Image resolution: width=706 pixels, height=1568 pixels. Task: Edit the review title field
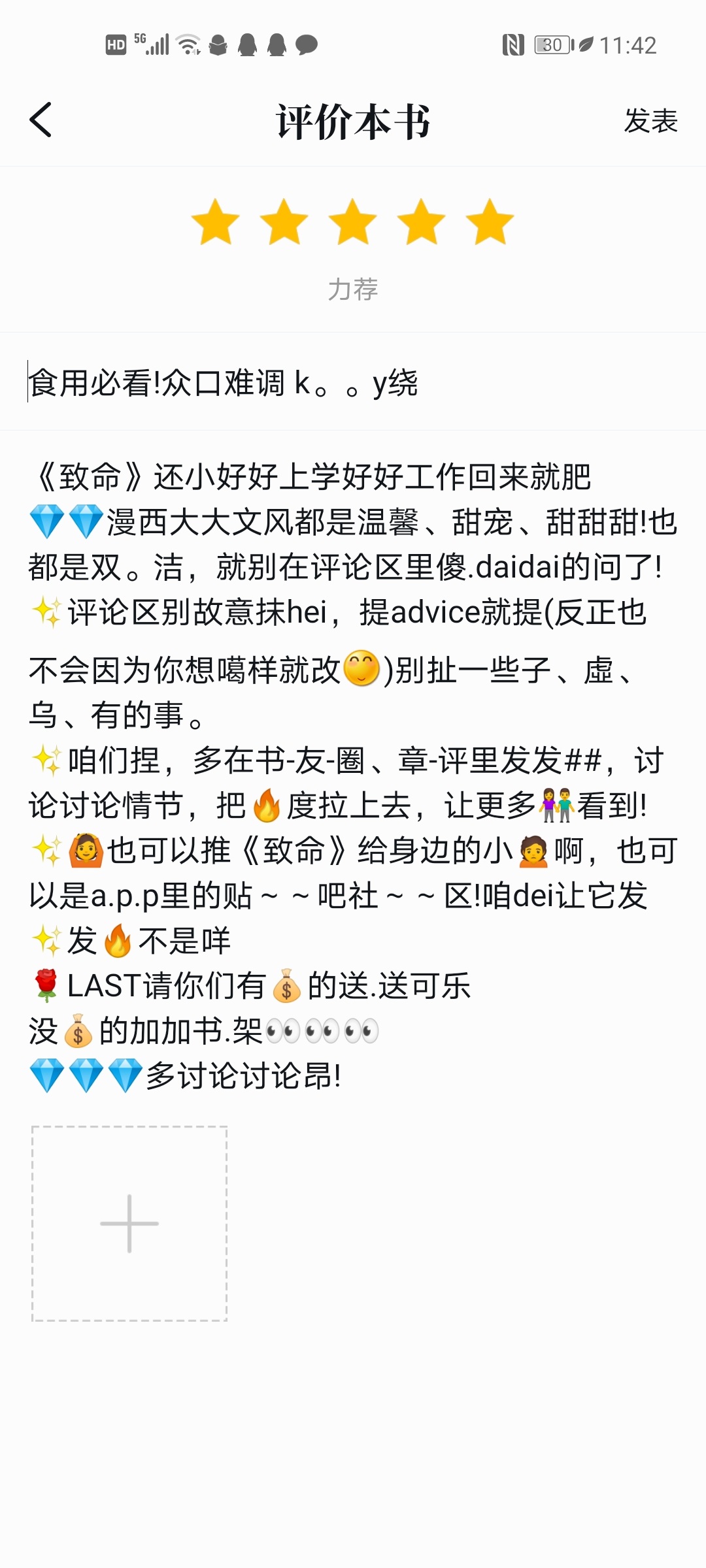tap(353, 382)
